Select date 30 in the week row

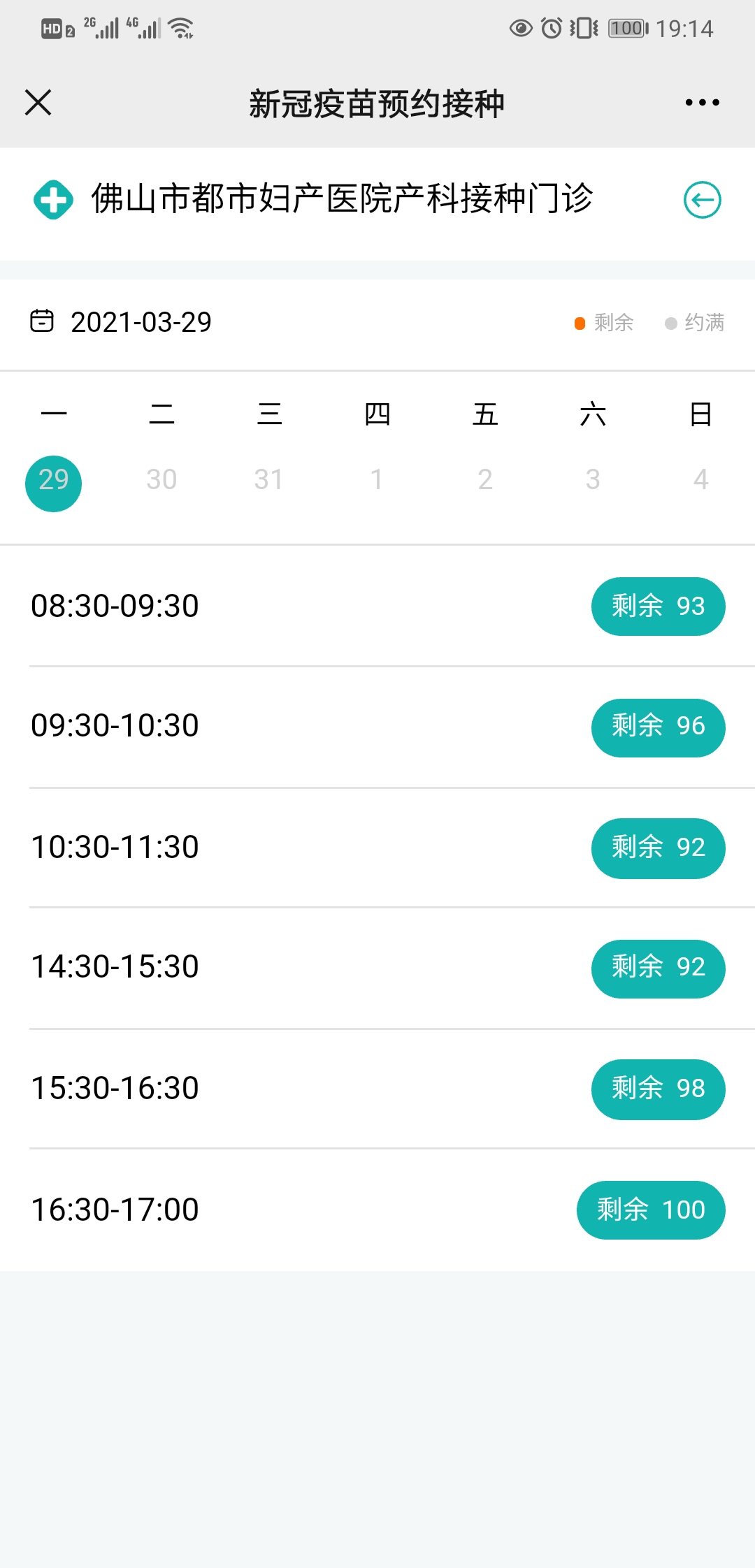click(x=161, y=480)
